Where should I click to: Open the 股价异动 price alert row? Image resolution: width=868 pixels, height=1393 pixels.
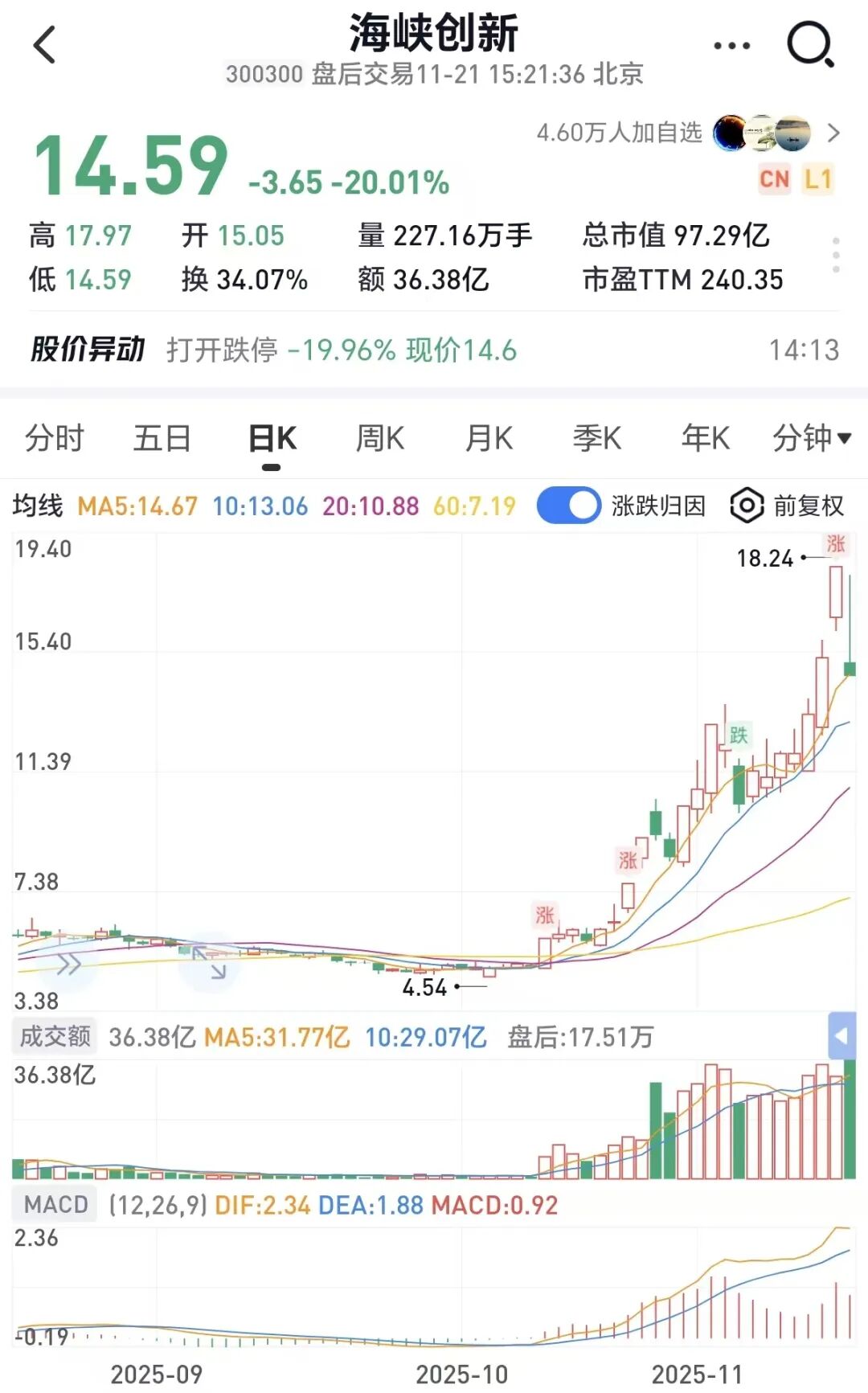[434, 350]
